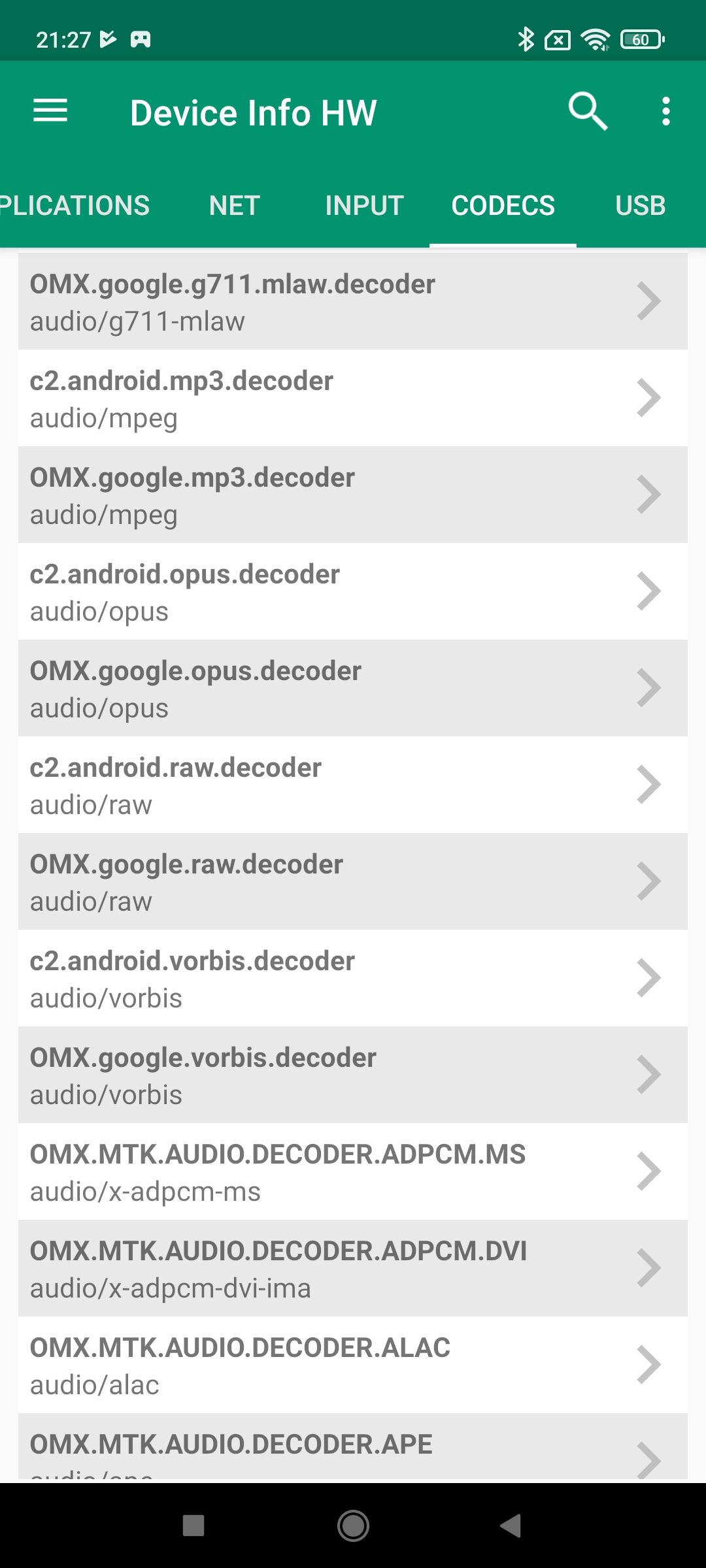Screen dimensions: 706x1568
Task: Select c2.android.opus.decoder row
Action: coord(353,591)
